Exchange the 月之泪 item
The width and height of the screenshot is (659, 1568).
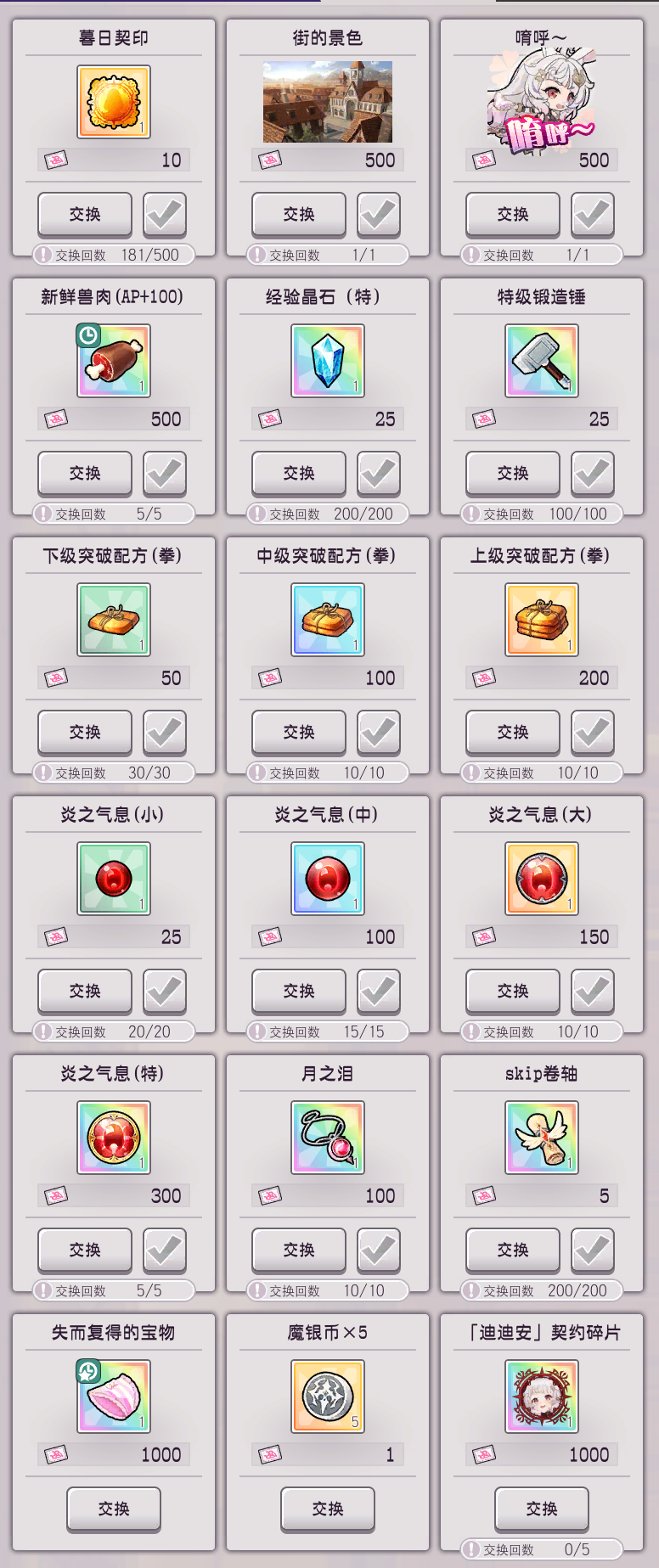click(299, 1250)
